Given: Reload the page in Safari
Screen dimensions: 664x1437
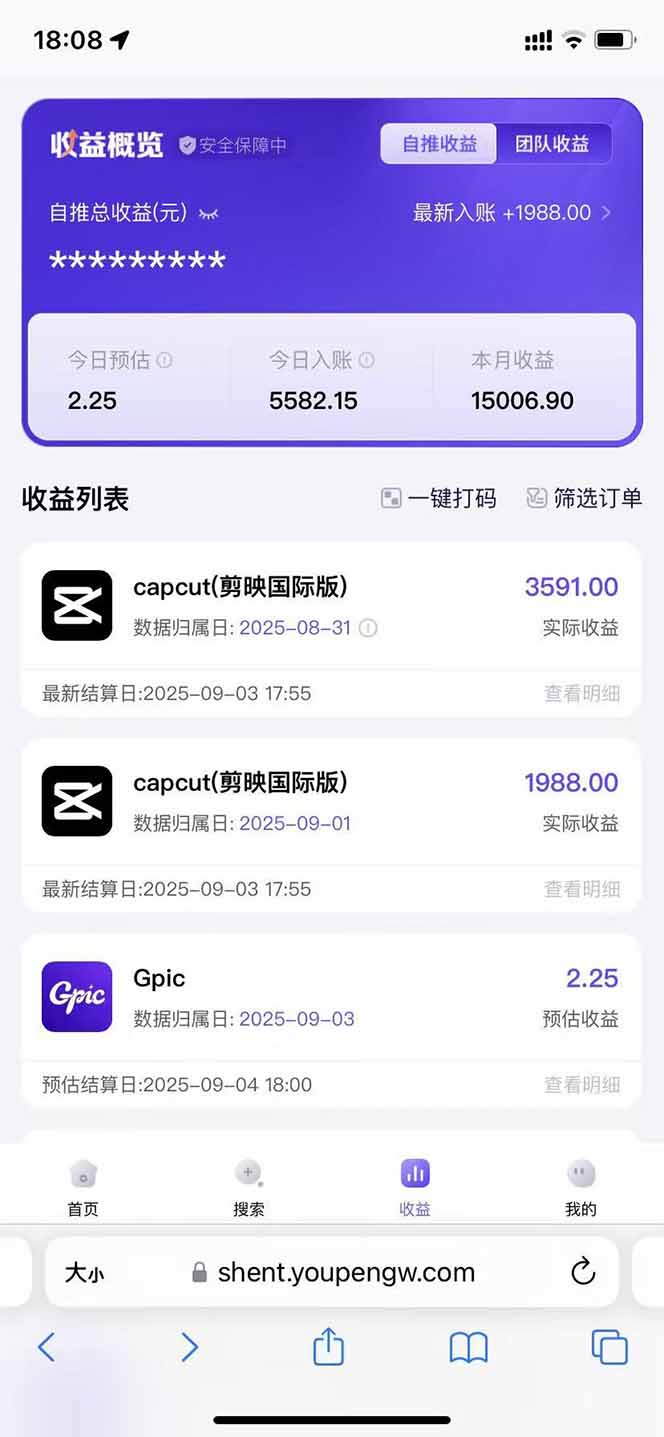Looking at the screenshot, I should [x=583, y=1272].
